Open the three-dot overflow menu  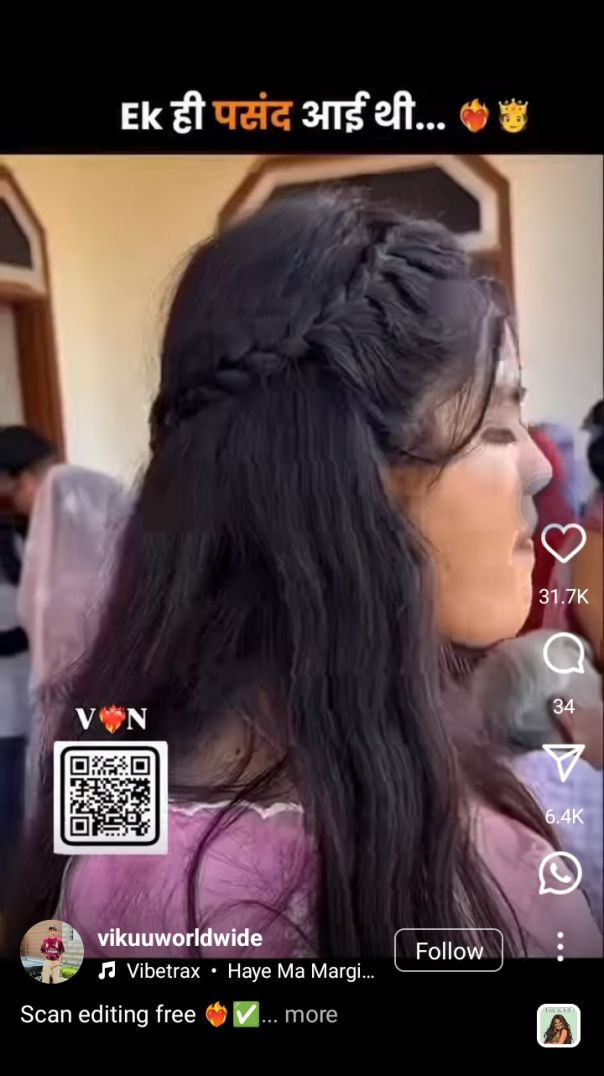[560, 946]
